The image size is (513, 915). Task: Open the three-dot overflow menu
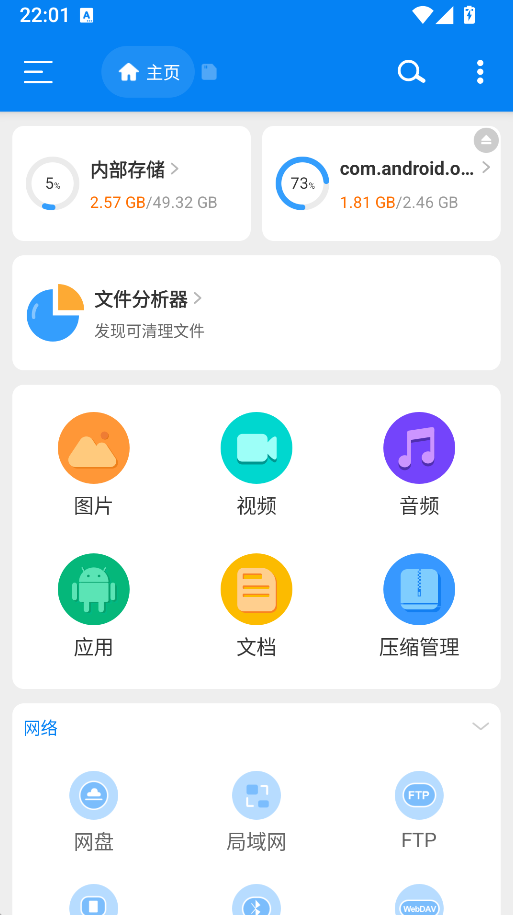tap(480, 72)
